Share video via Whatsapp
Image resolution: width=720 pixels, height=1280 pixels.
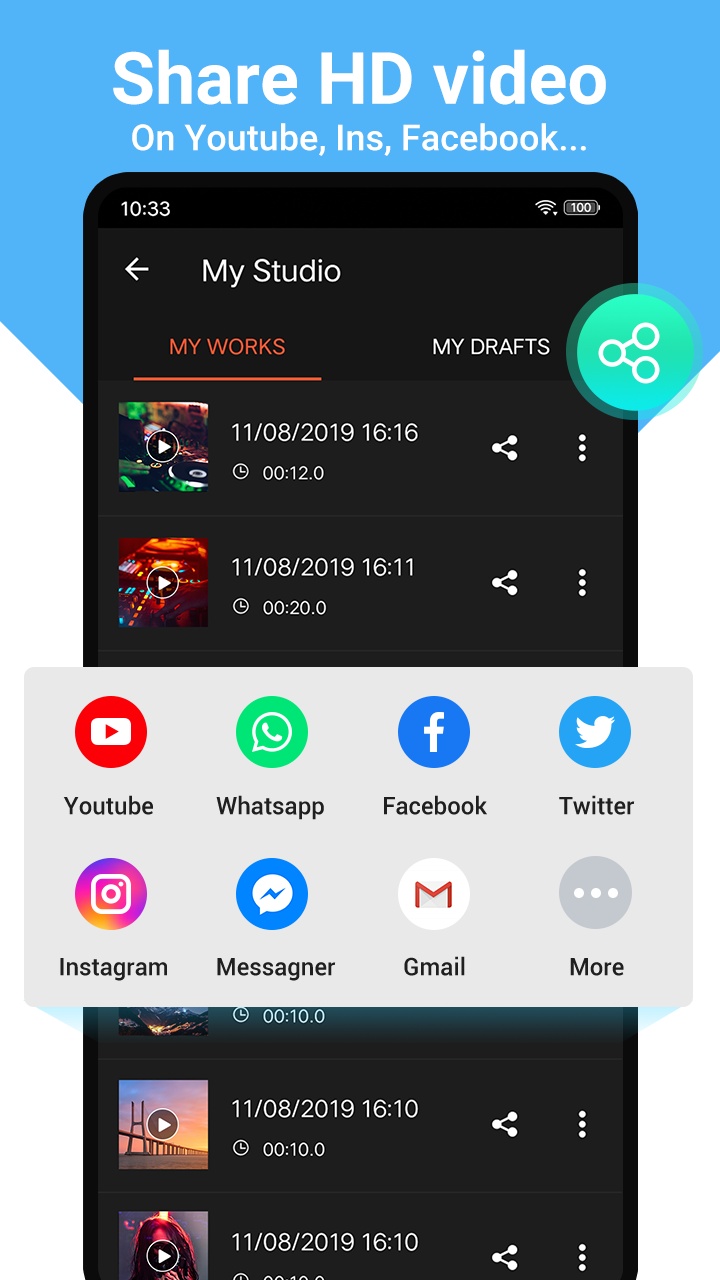point(271,732)
